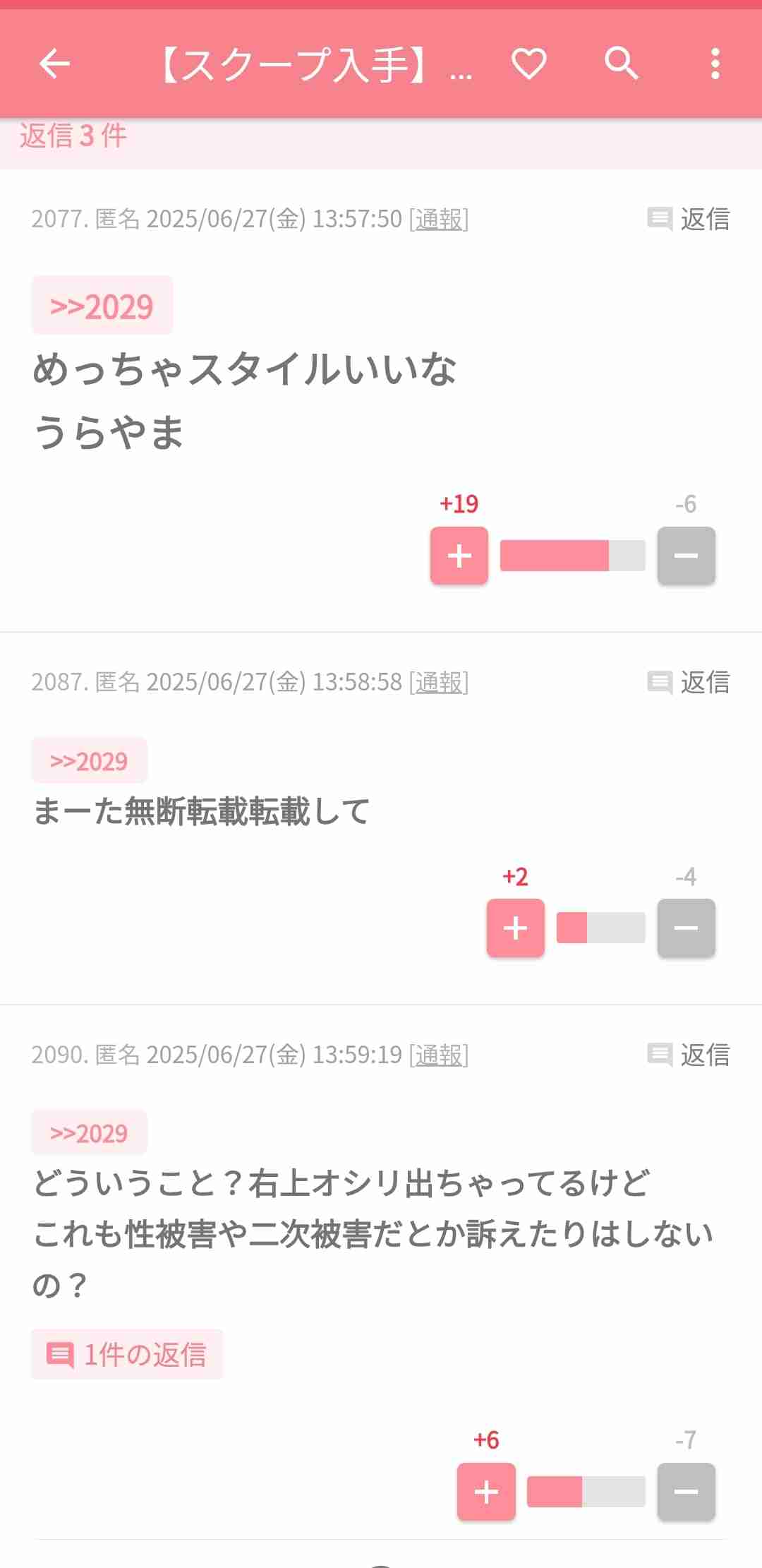Image resolution: width=762 pixels, height=1568 pixels.
Task: Open the >>2029 anchor in comment 2090
Action: tap(90, 1133)
